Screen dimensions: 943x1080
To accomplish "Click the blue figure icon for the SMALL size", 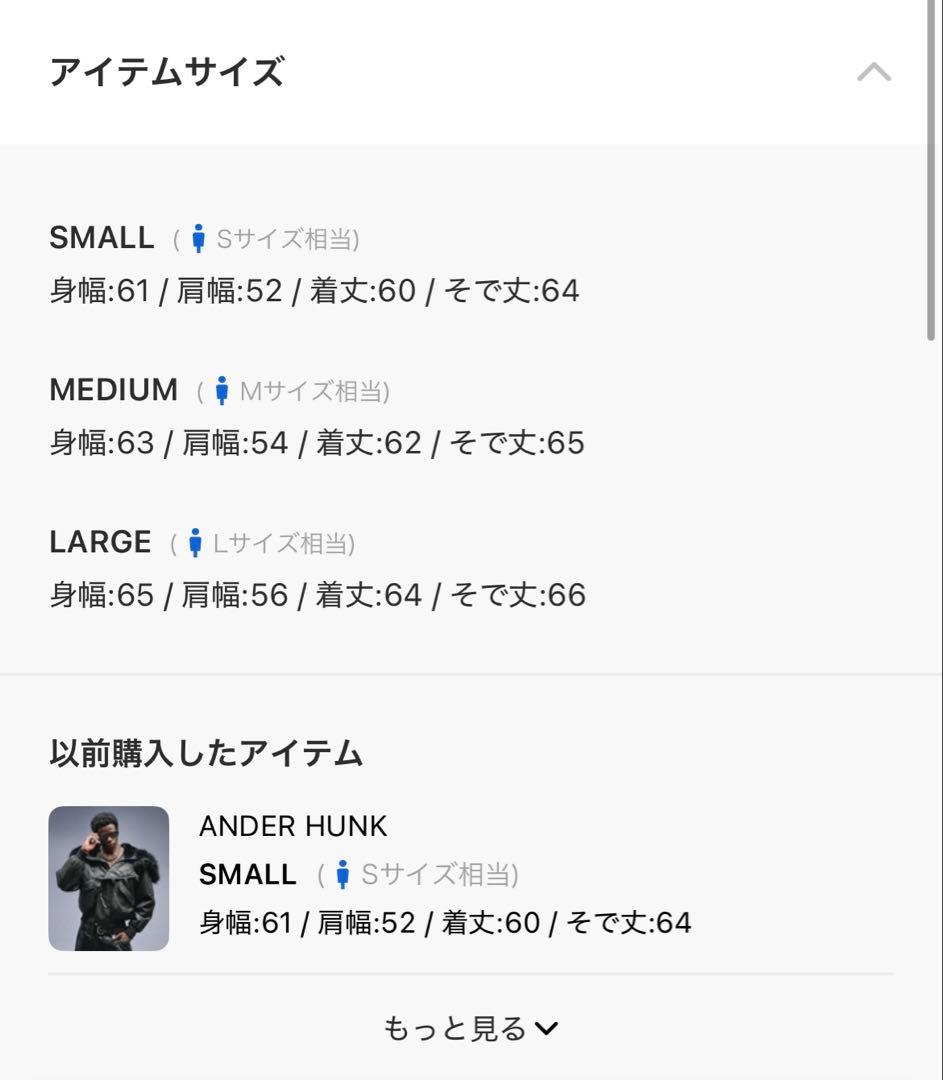I will point(199,237).
